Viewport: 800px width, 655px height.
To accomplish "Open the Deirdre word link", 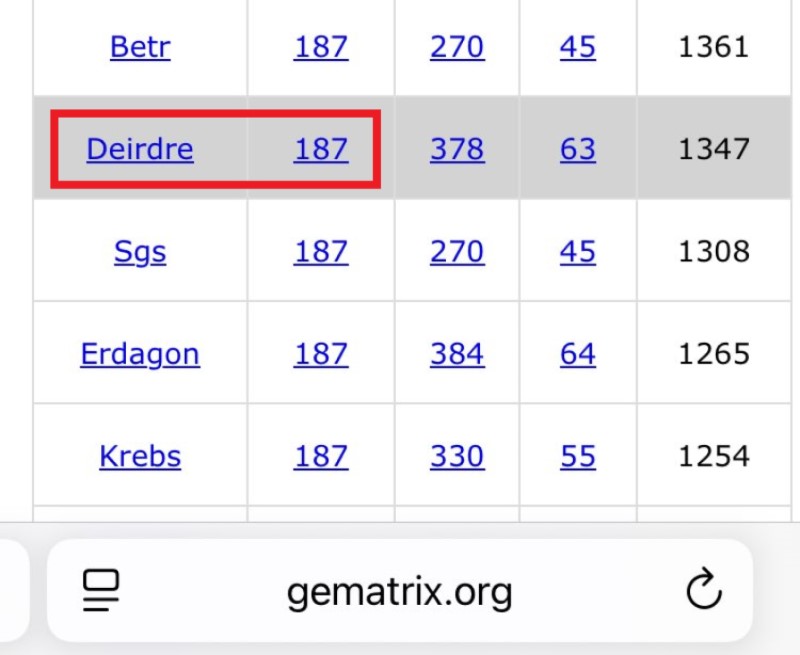I will [x=140, y=149].
